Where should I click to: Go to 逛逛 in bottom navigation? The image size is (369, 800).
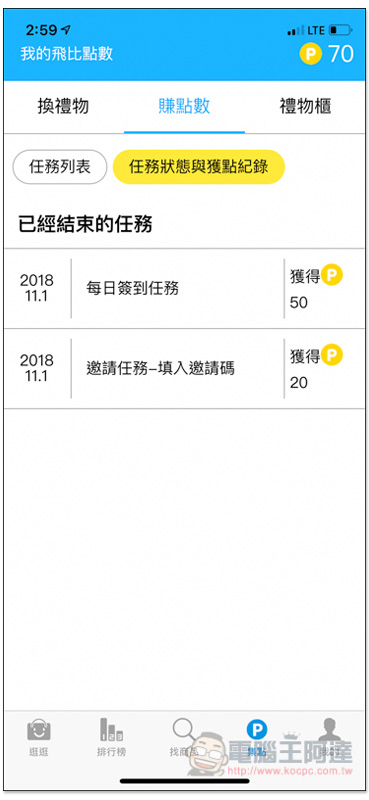[x=39, y=737]
